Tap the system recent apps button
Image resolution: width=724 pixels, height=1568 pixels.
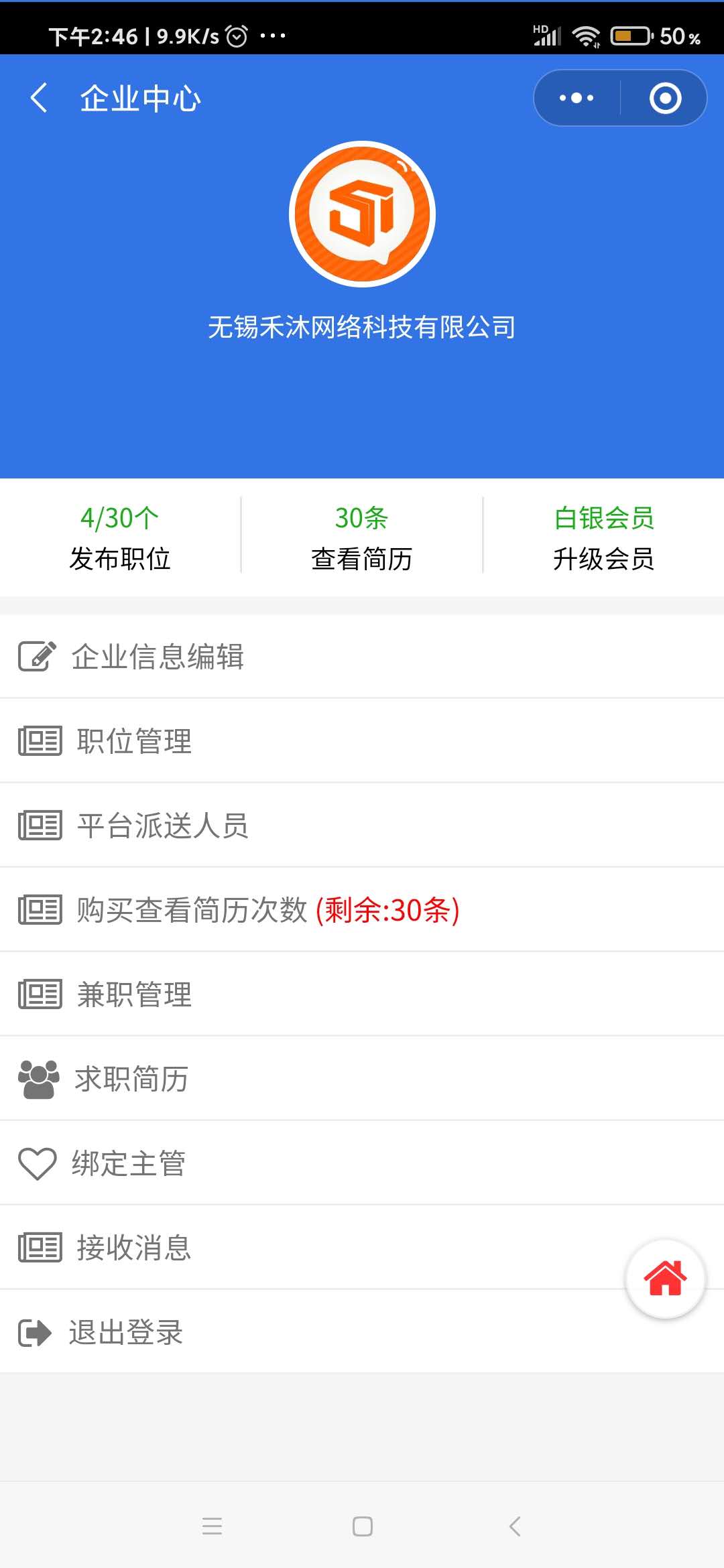click(212, 1526)
